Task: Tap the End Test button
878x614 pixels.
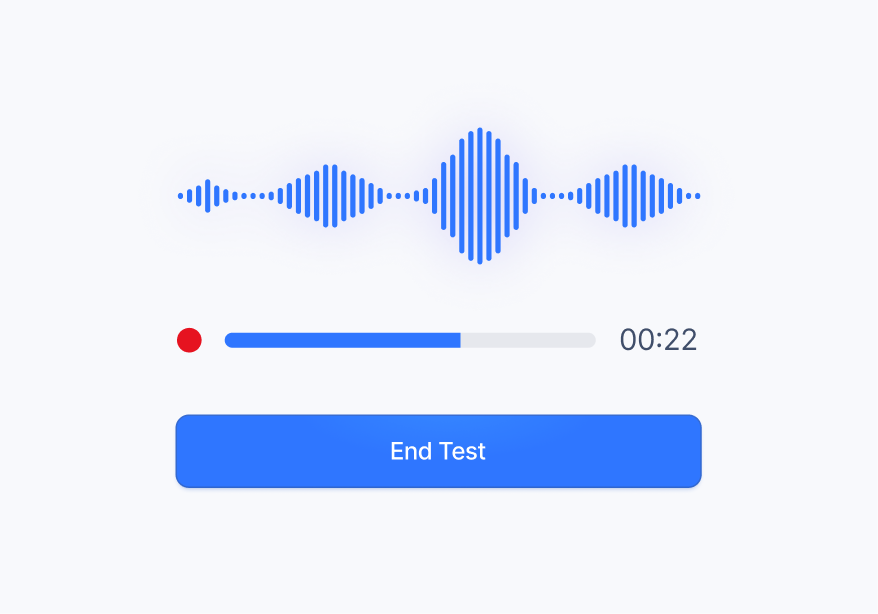Action: tap(438, 451)
